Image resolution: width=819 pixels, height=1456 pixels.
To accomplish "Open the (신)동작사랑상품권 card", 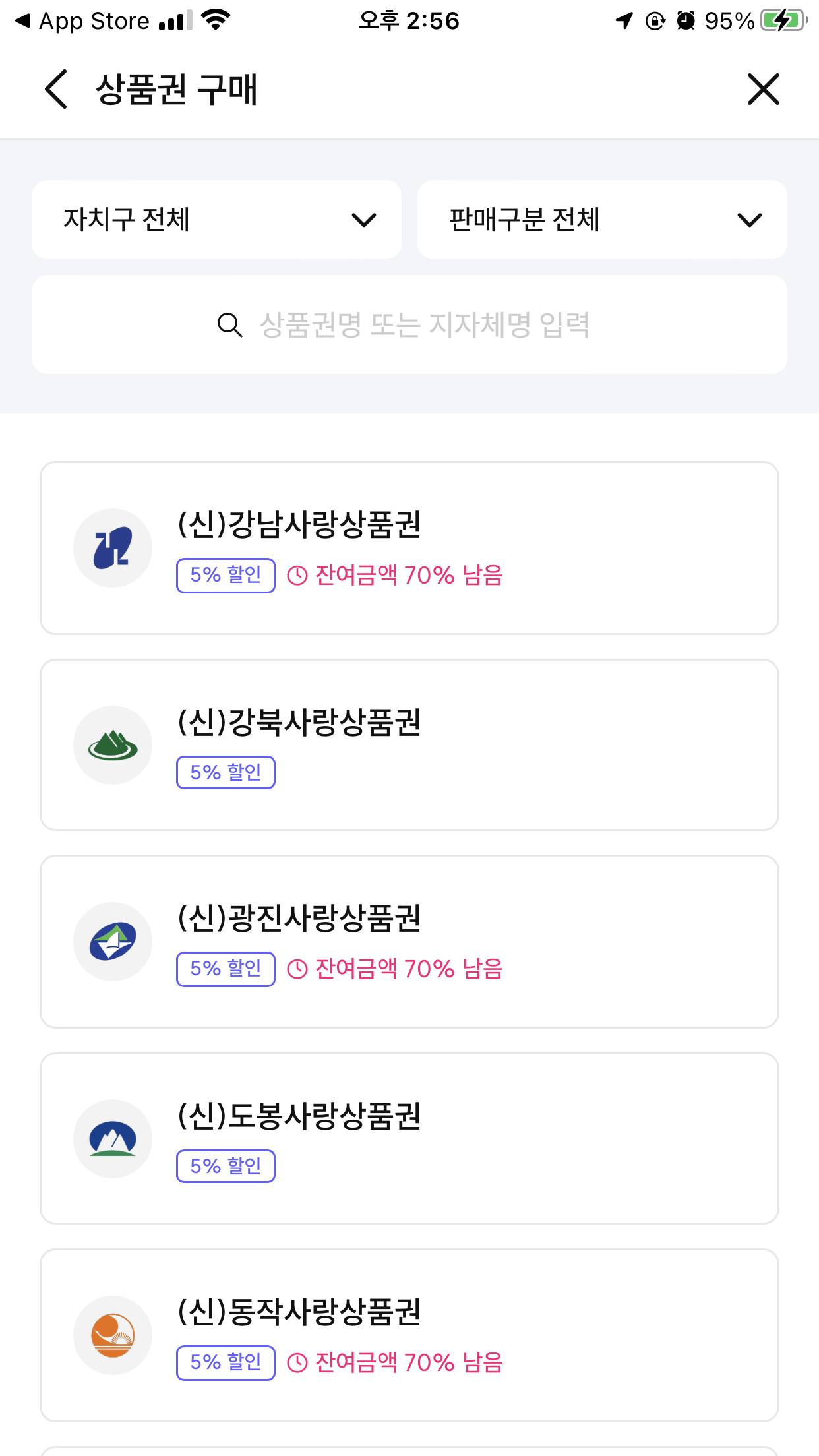I will (409, 1335).
